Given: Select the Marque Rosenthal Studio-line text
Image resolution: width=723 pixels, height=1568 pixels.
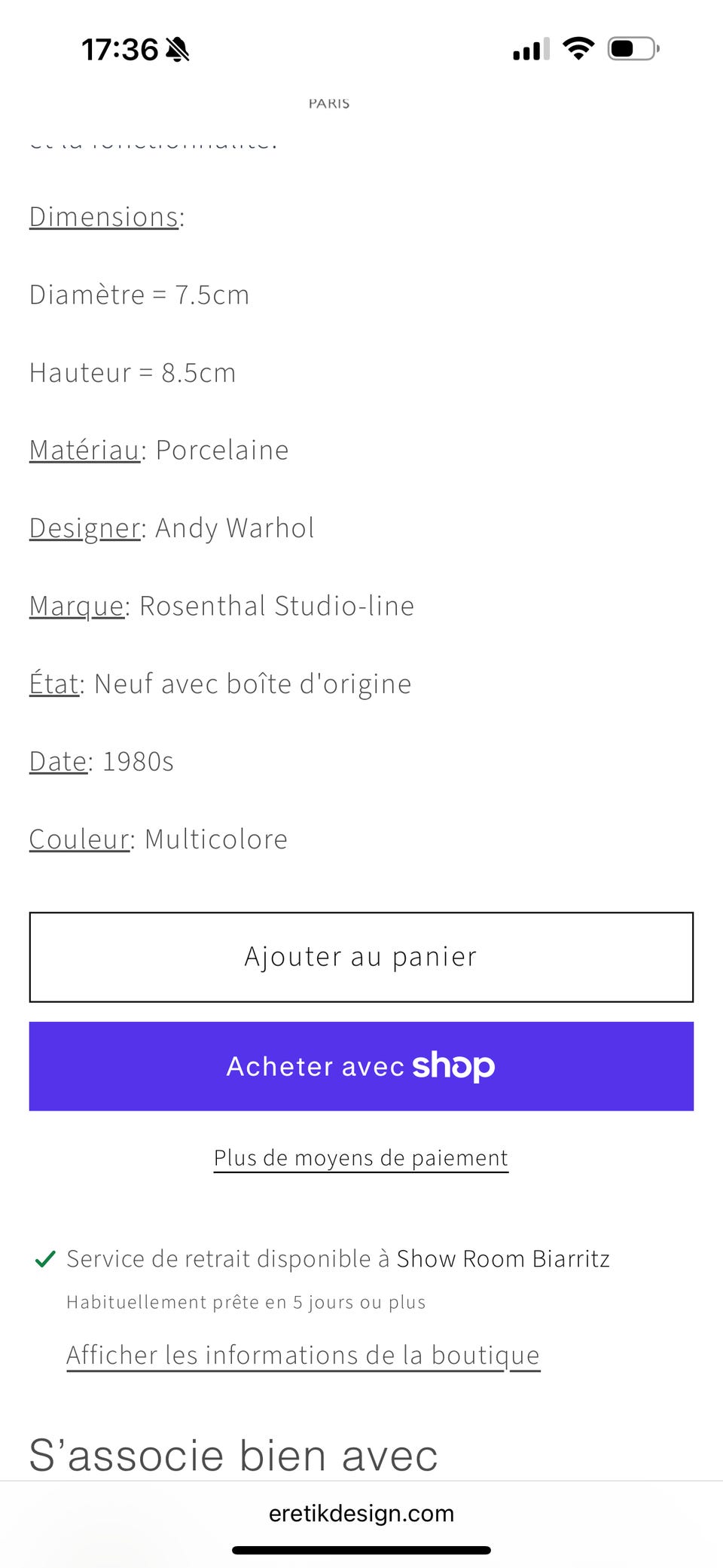Looking at the screenshot, I should (221, 605).
